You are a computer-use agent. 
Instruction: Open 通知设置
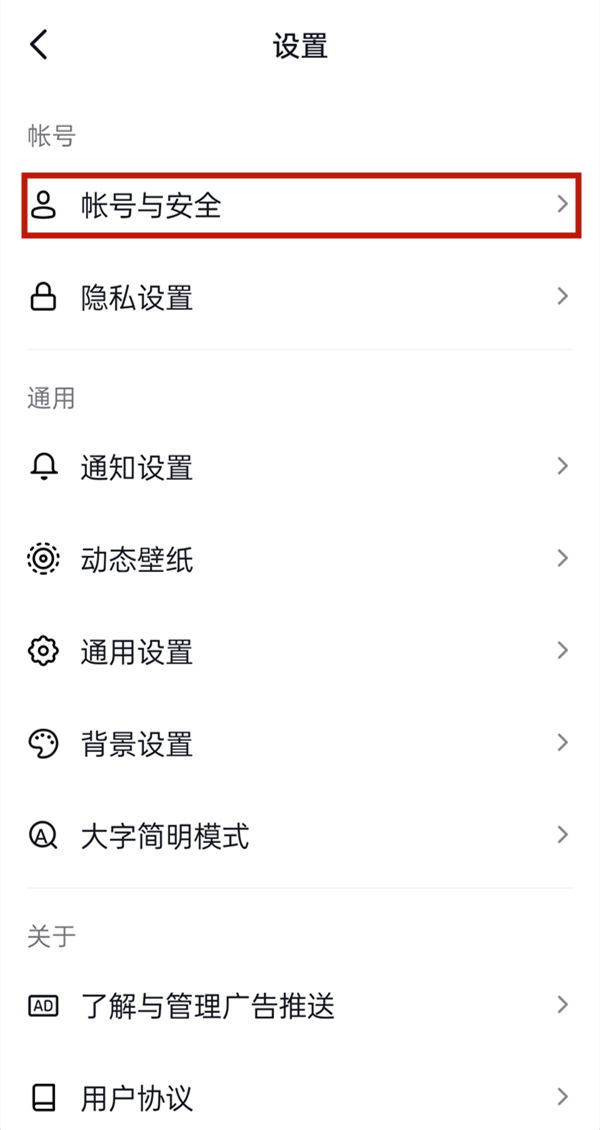(300, 467)
